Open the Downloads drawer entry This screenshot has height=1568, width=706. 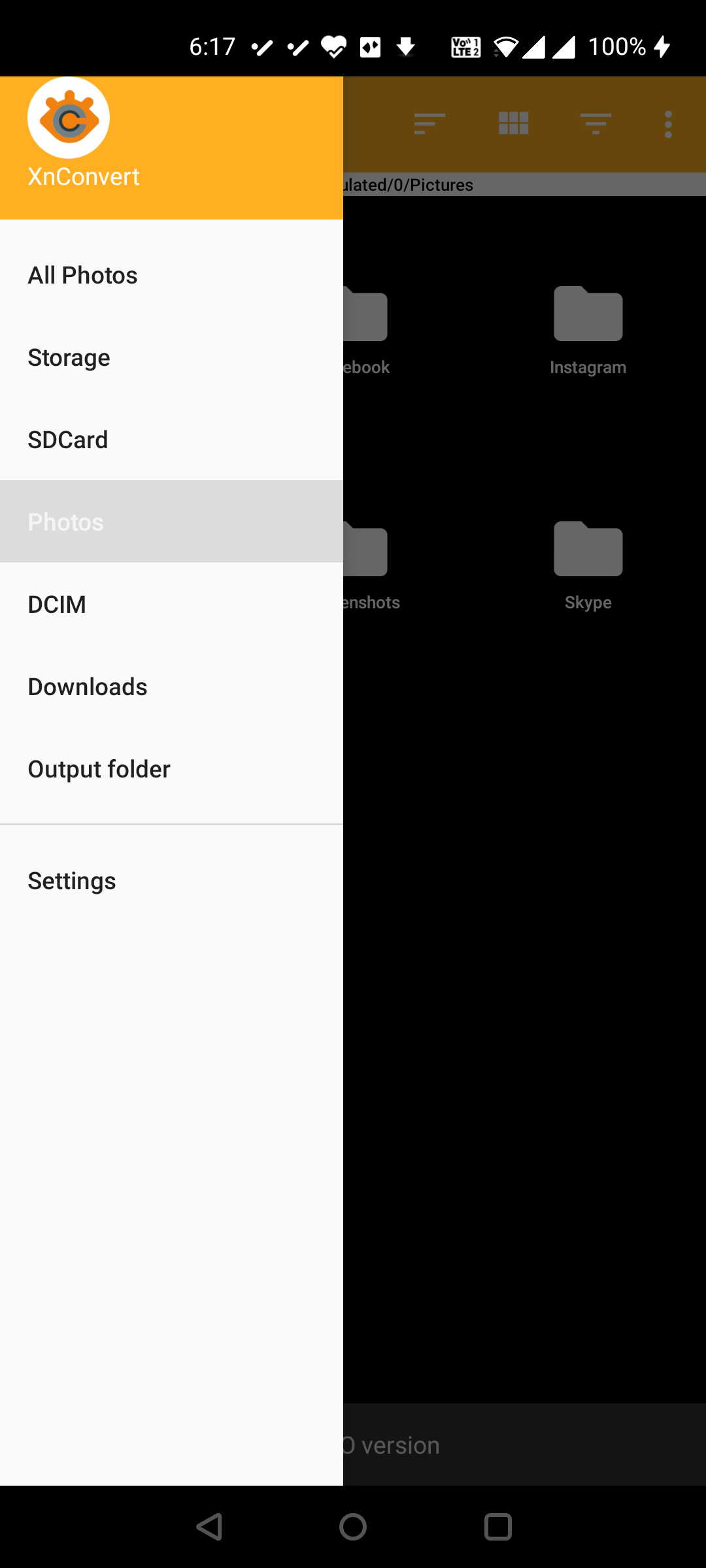pyautogui.click(x=88, y=686)
